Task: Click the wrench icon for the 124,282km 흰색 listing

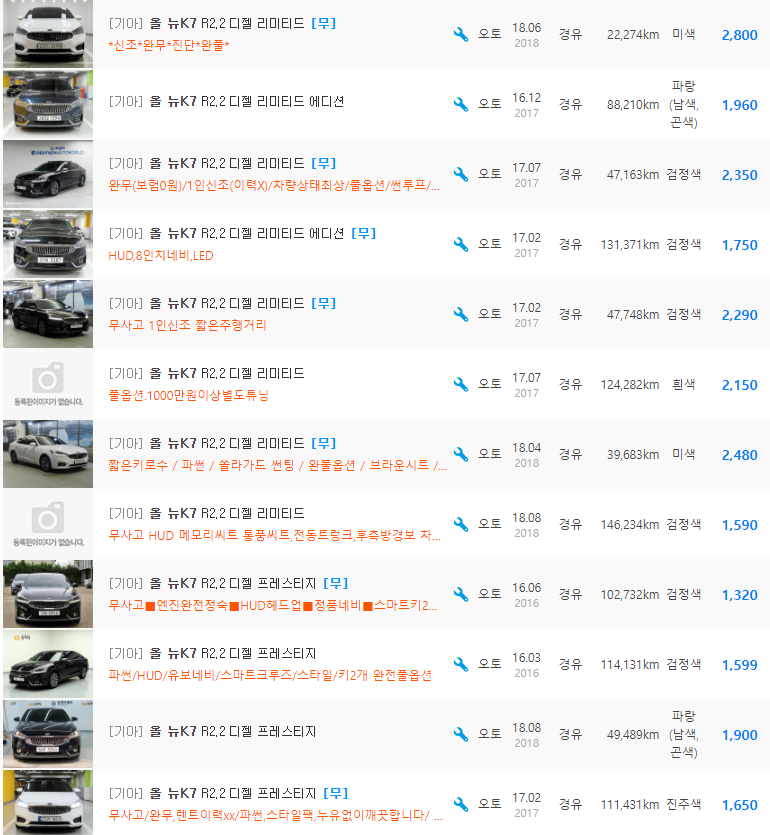Action: point(460,383)
